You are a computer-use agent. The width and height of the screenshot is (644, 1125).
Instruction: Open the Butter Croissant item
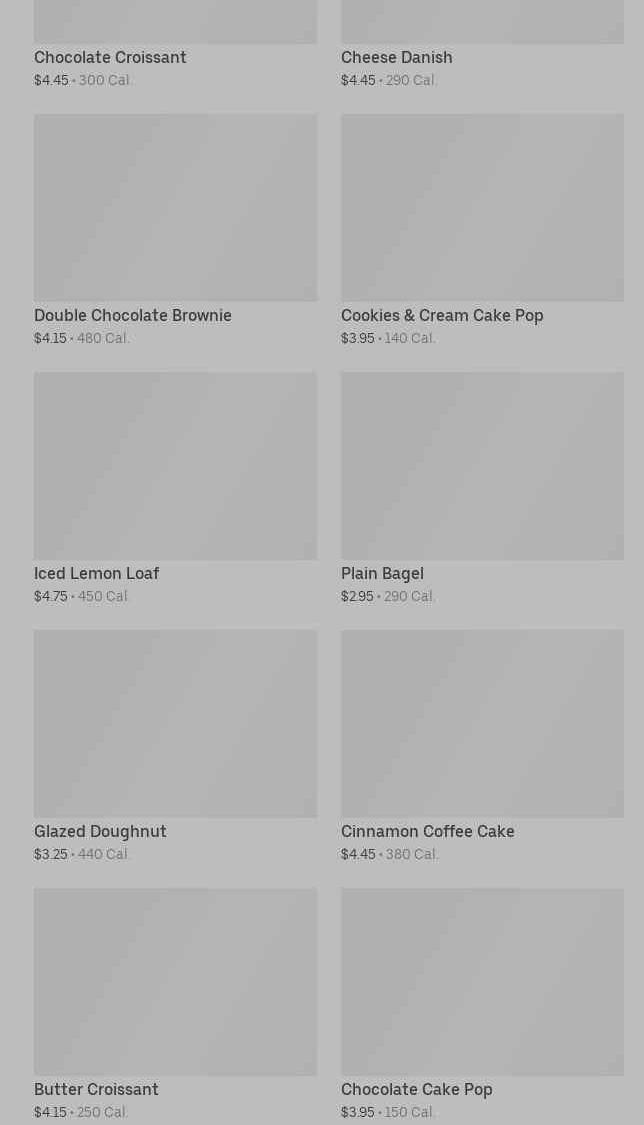click(x=175, y=1004)
